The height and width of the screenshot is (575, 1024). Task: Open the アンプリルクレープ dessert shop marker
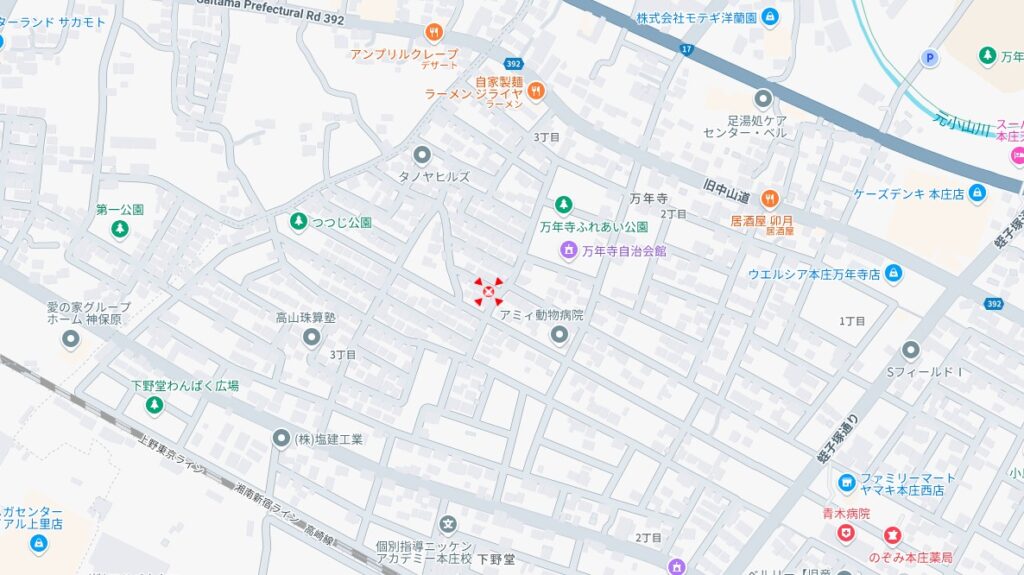coord(433,33)
